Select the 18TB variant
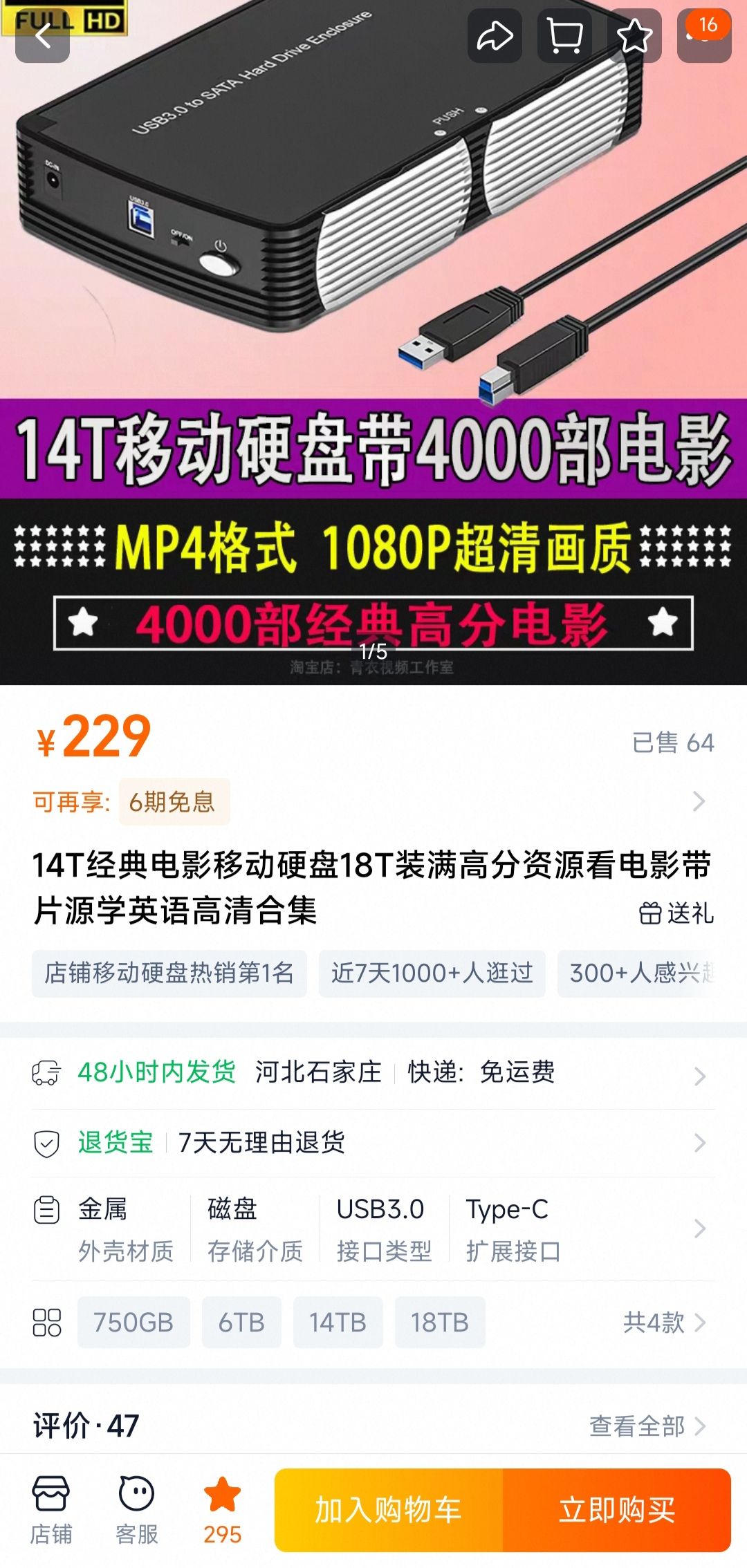Screen dimensions: 747x1568 point(440,1323)
